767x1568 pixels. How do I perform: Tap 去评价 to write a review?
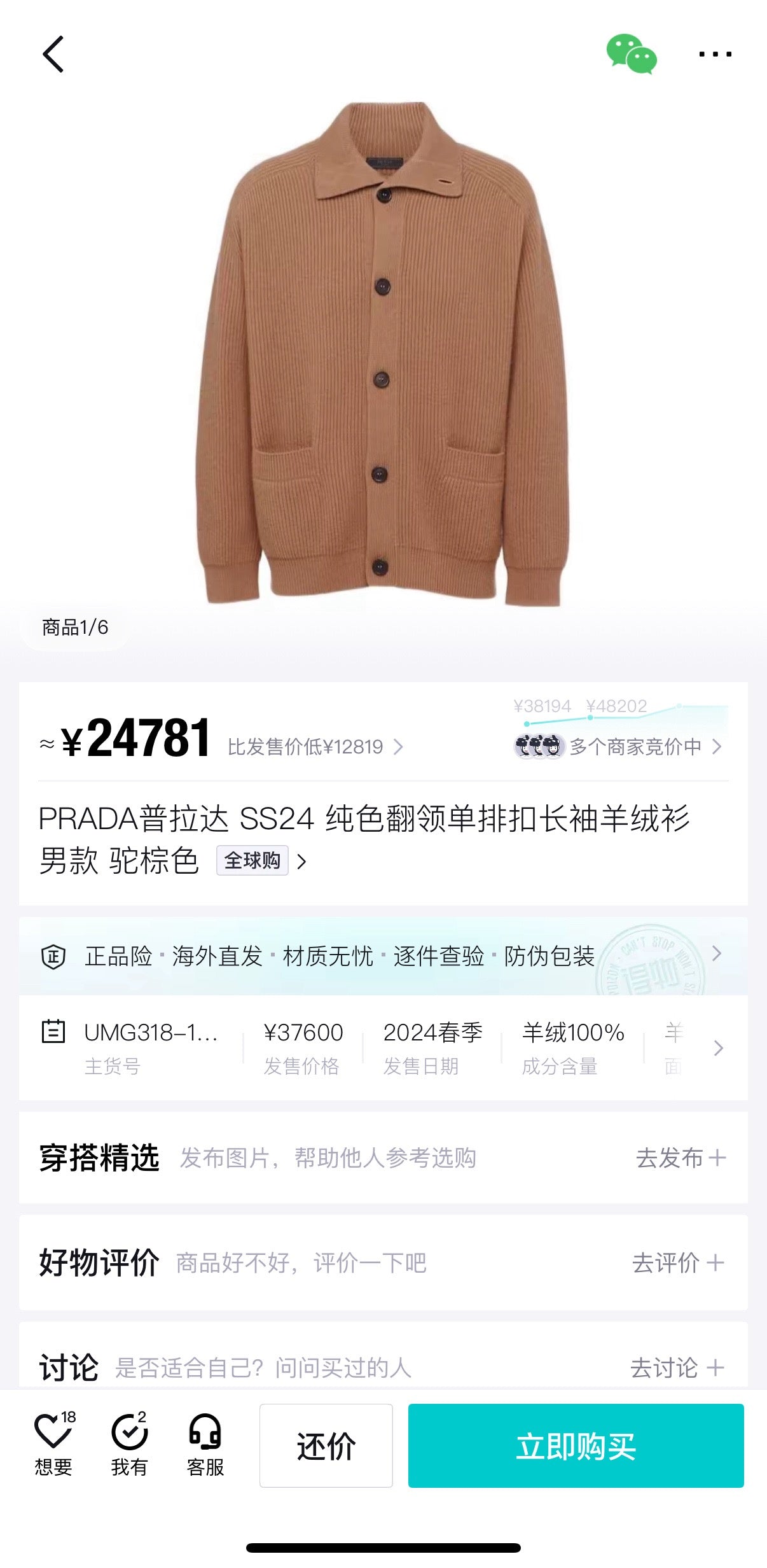(x=677, y=1263)
